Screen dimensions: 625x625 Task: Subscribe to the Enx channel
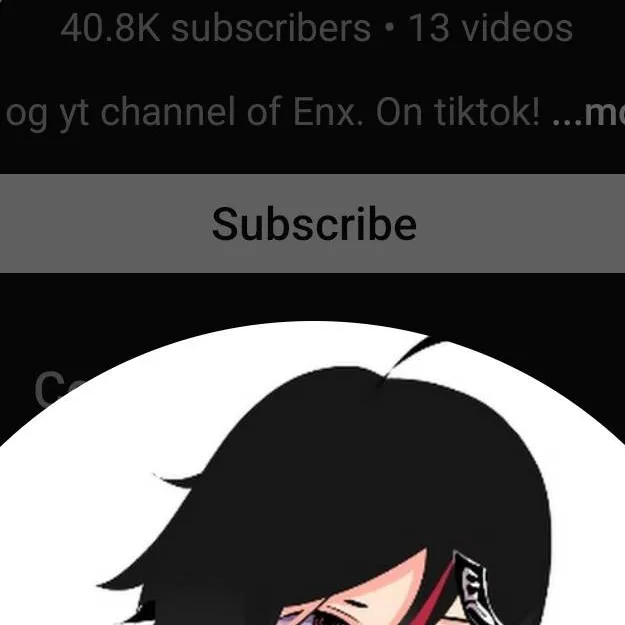[312, 223]
